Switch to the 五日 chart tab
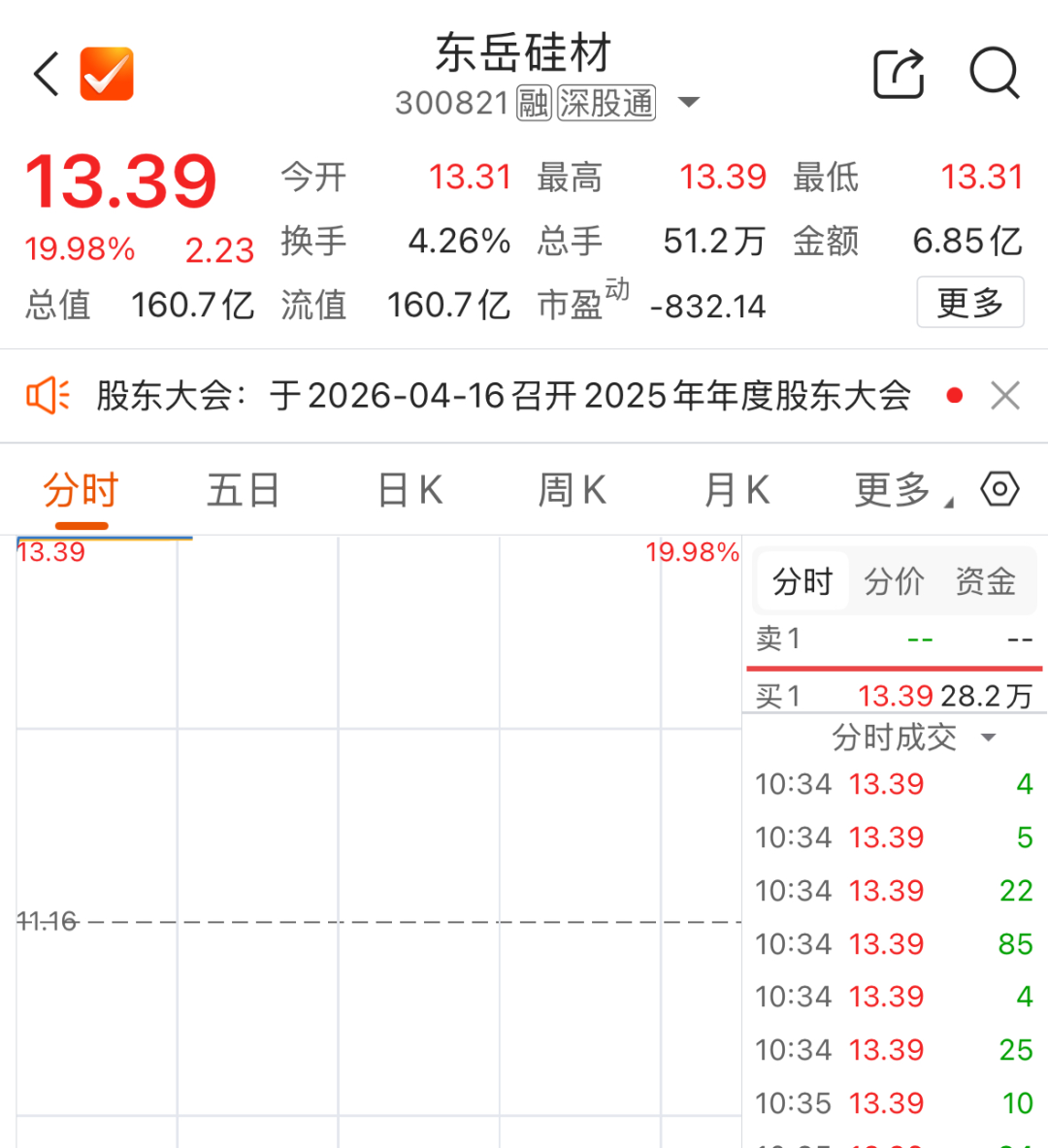Image resolution: width=1048 pixels, height=1148 pixels. coord(243,490)
